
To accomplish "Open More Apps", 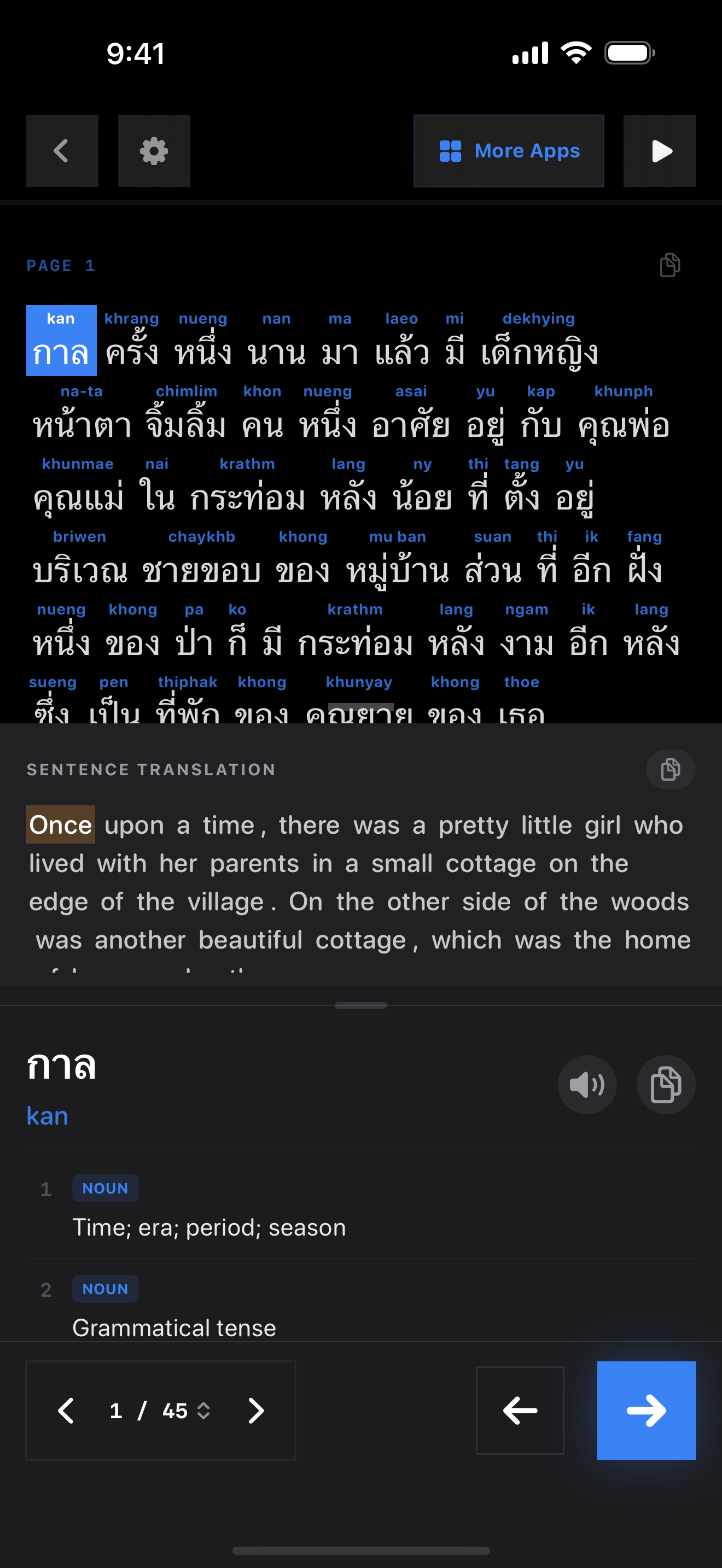I will point(509,151).
